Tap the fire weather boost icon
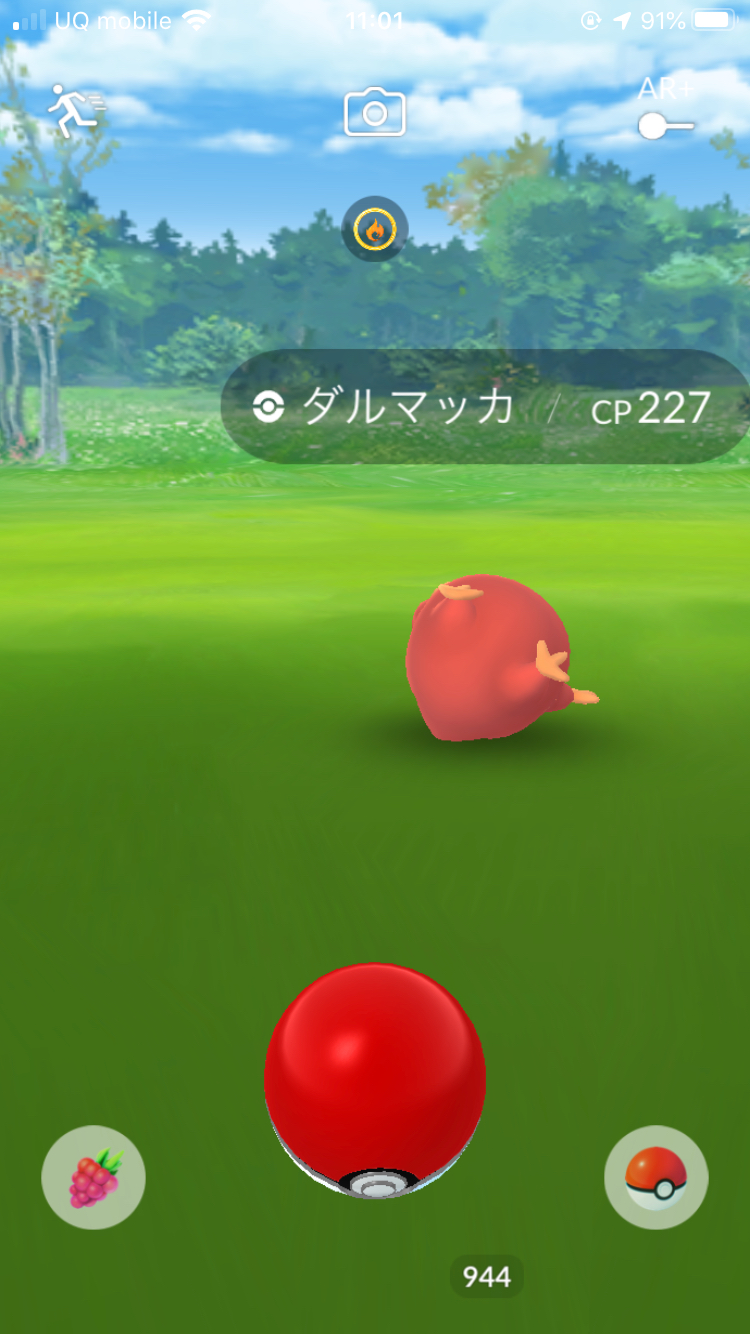Viewport: 750px width, 1334px height. point(375,230)
